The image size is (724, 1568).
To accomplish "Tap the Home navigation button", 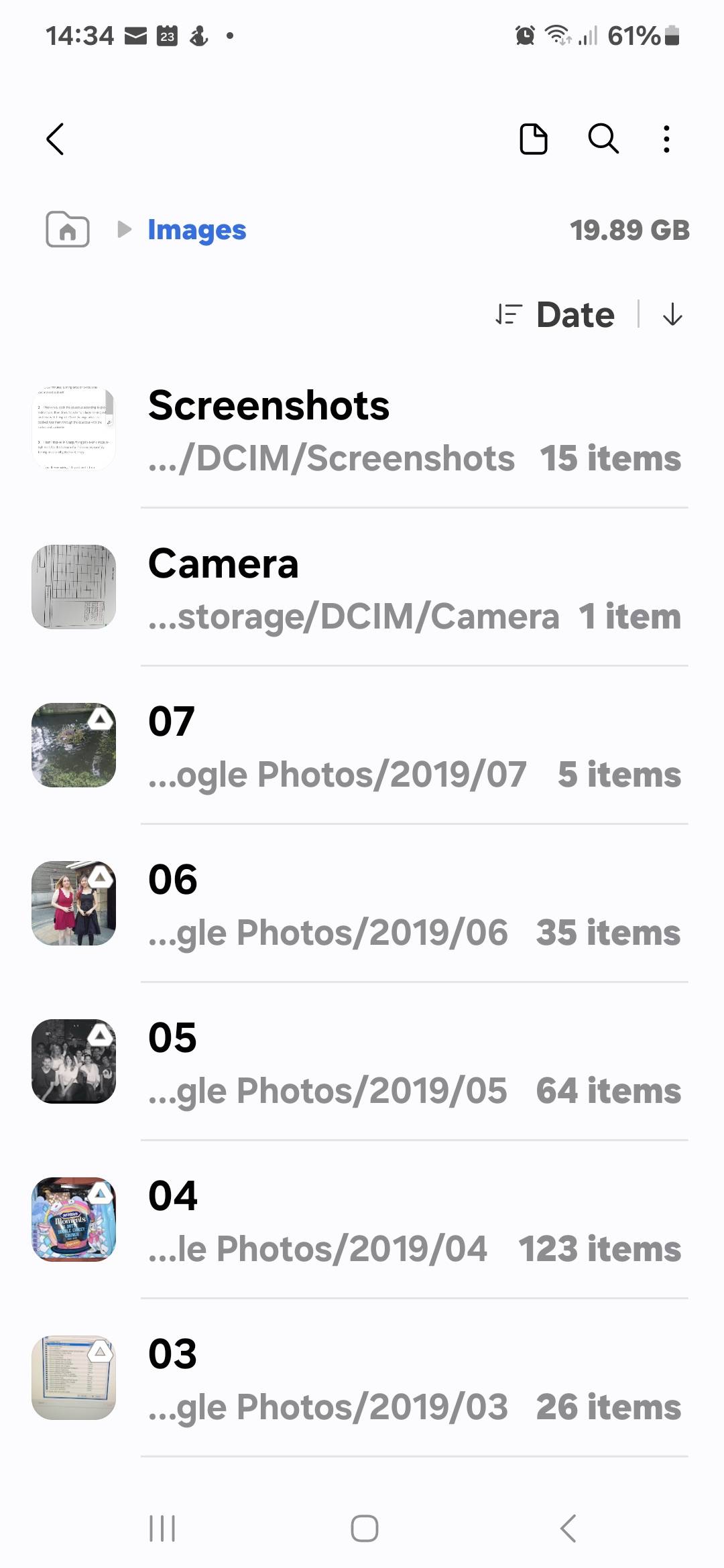I will 362,1529.
